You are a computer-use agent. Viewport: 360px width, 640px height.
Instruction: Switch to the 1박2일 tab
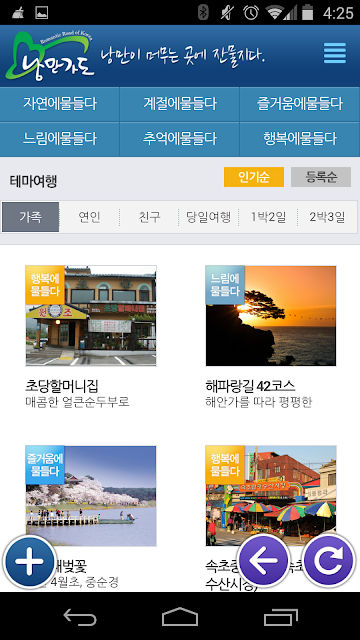click(x=268, y=217)
